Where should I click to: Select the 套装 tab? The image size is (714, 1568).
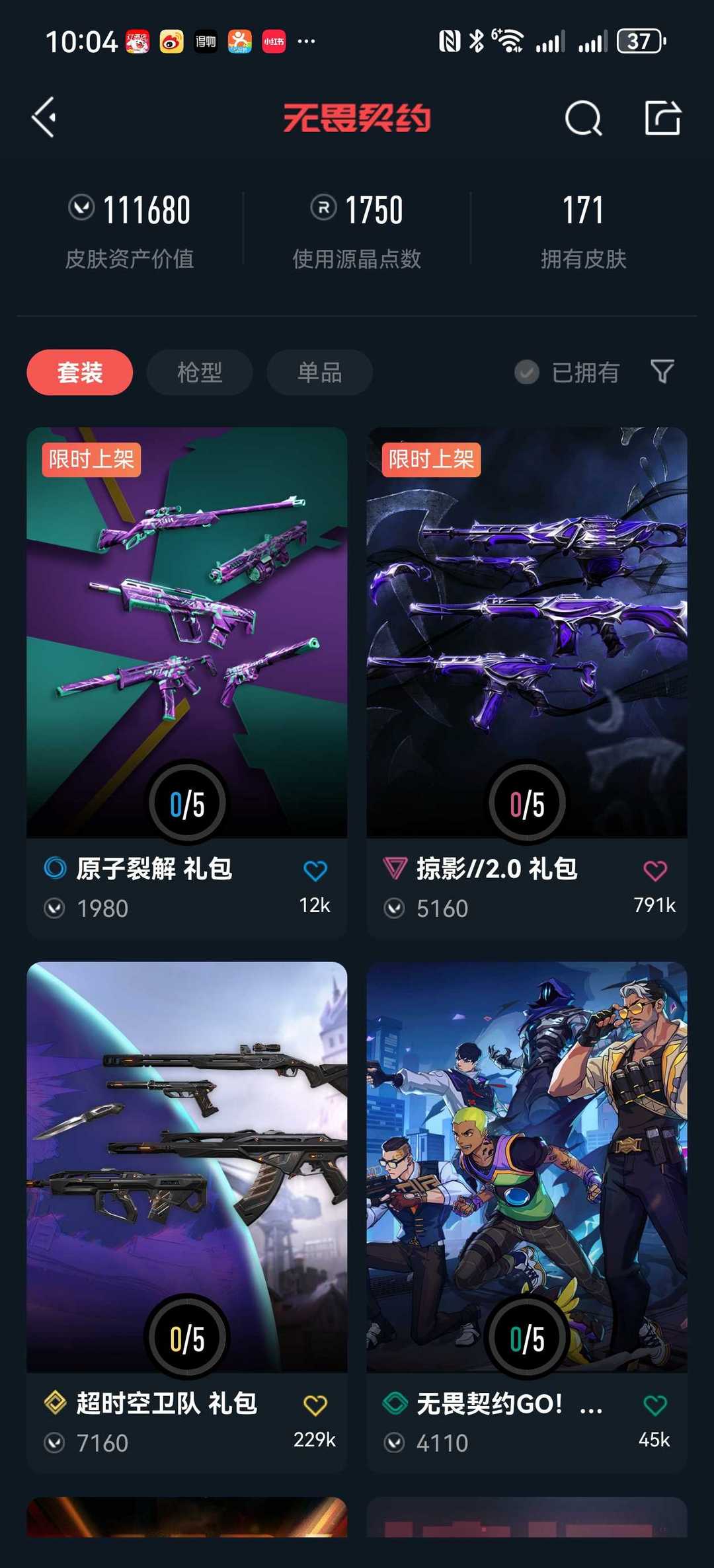[x=79, y=372]
